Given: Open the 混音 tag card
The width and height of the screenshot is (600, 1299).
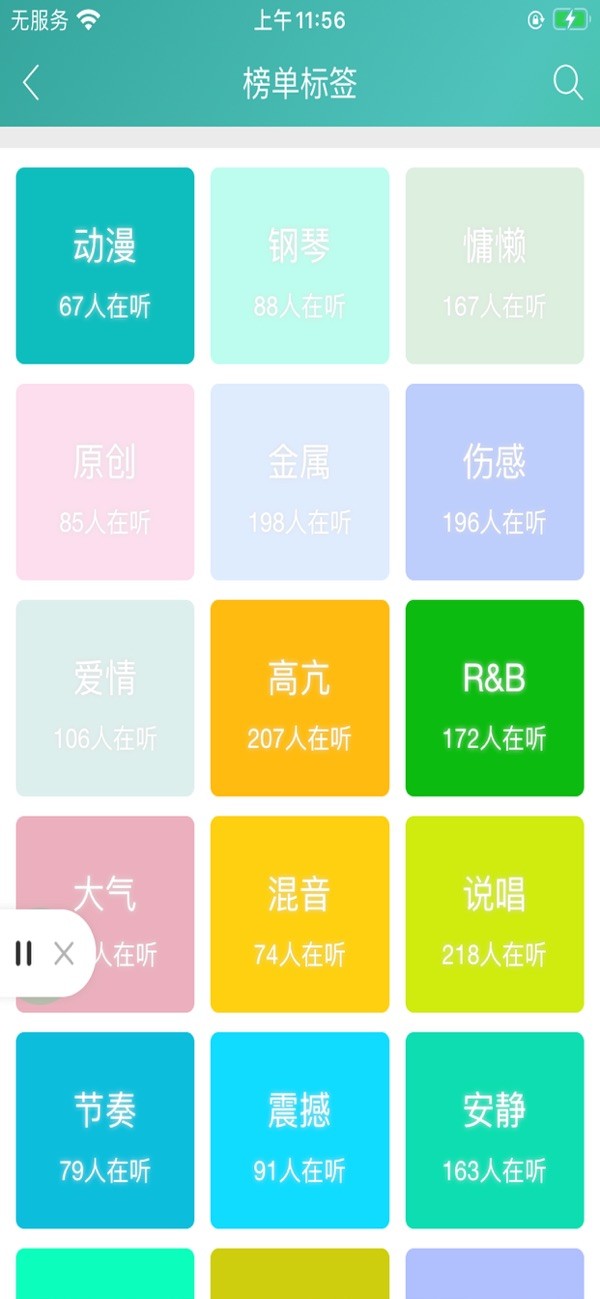Looking at the screenshot, I should click(299, 914).
